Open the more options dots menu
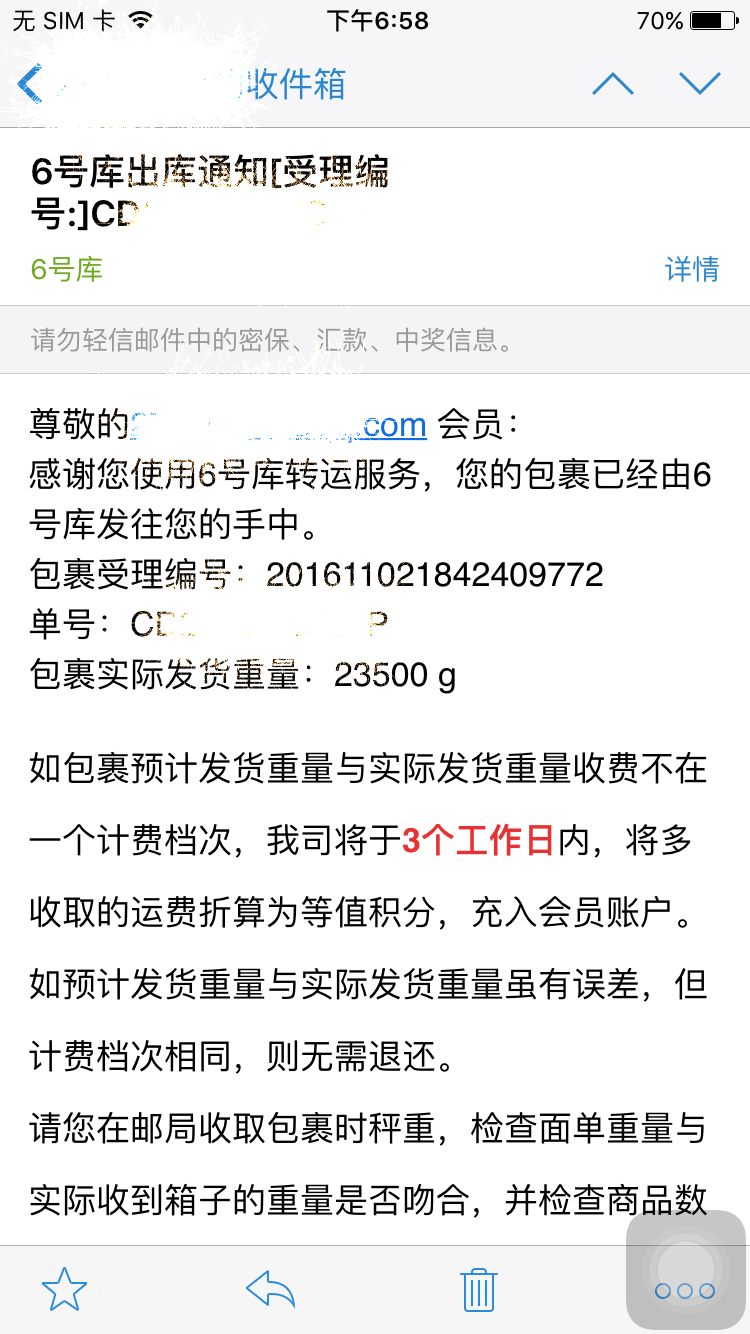 tap(685, 1291)
